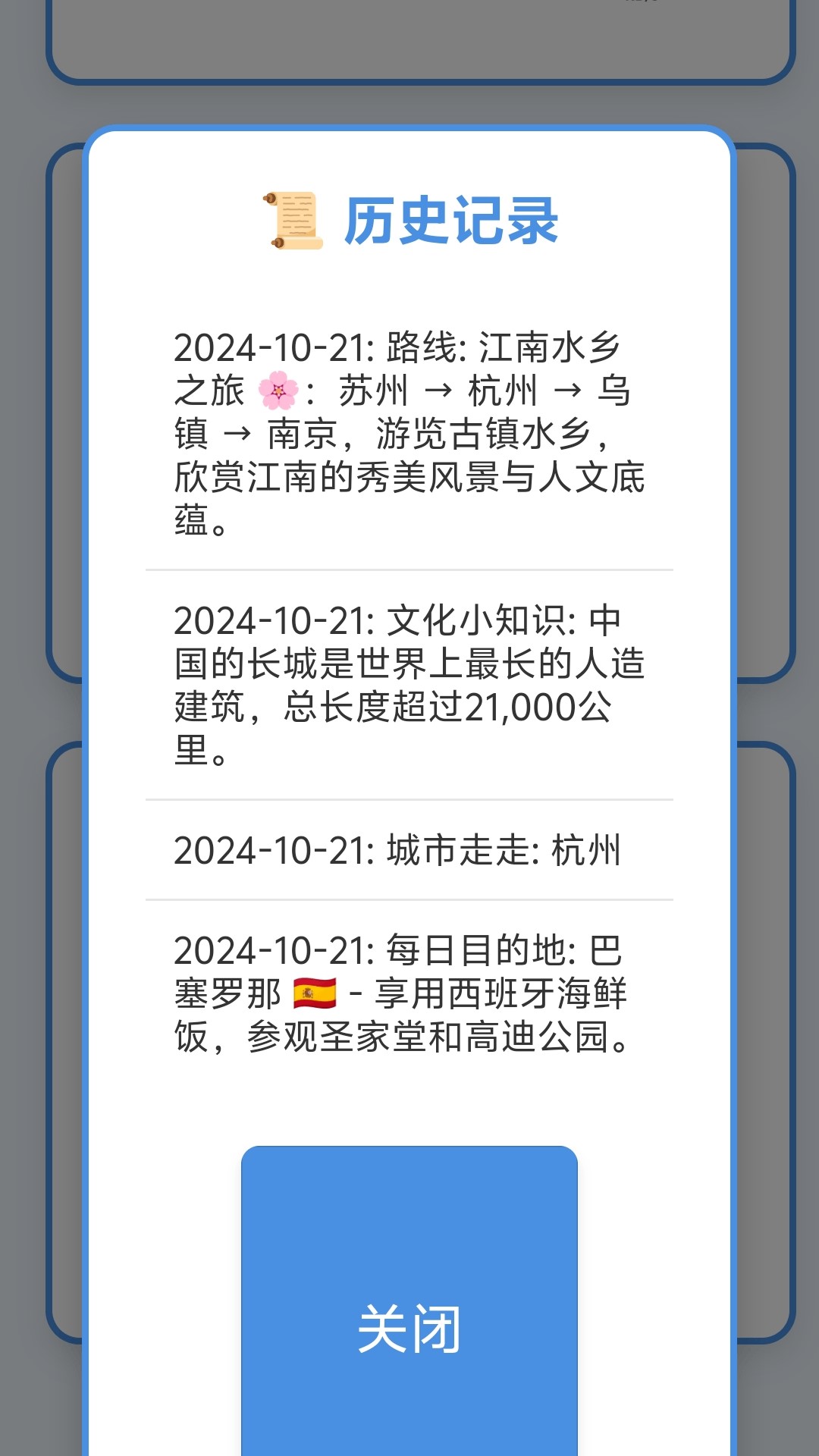
Task: Click the date 2024-10-21 of first entry
Action: tap(265, 347)
